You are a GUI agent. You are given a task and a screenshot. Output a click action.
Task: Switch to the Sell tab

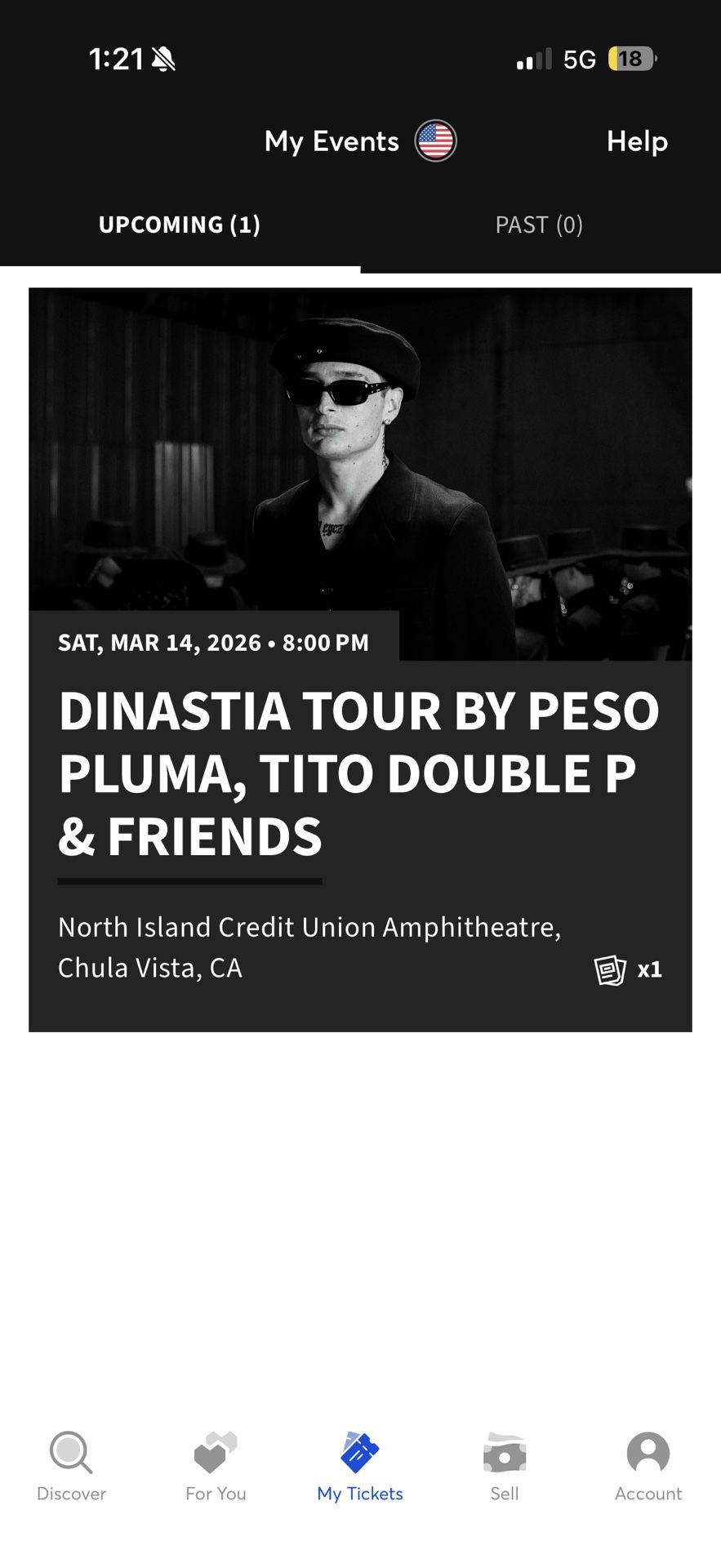click(x=505, y=1467)
